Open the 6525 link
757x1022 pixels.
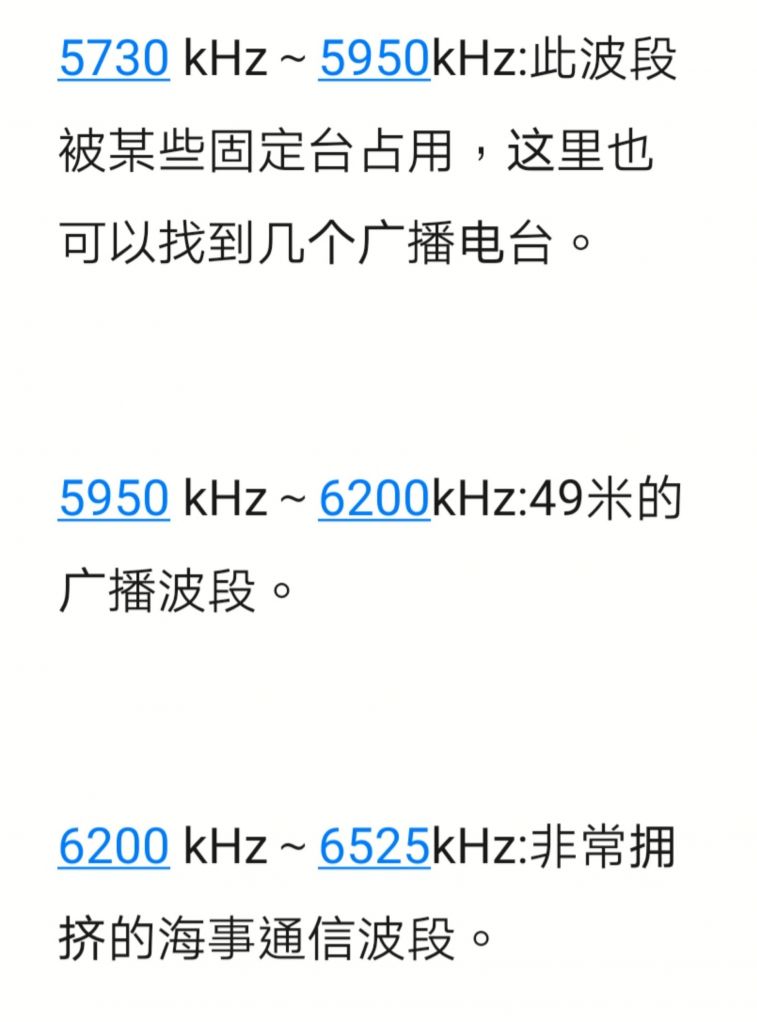click(374, 846)
